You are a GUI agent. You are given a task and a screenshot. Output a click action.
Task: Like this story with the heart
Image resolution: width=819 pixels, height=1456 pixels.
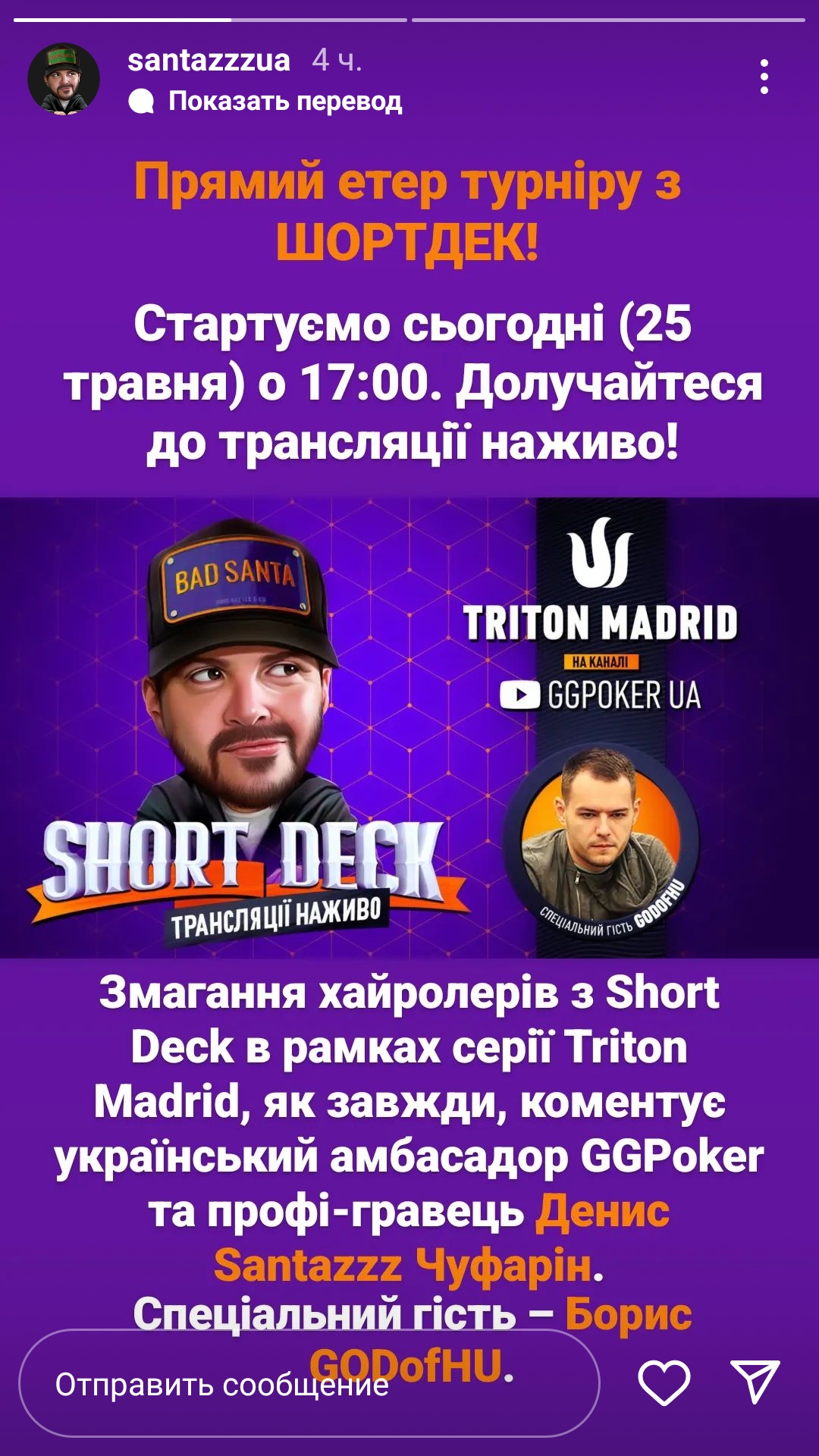click(x=664, y=1382)
